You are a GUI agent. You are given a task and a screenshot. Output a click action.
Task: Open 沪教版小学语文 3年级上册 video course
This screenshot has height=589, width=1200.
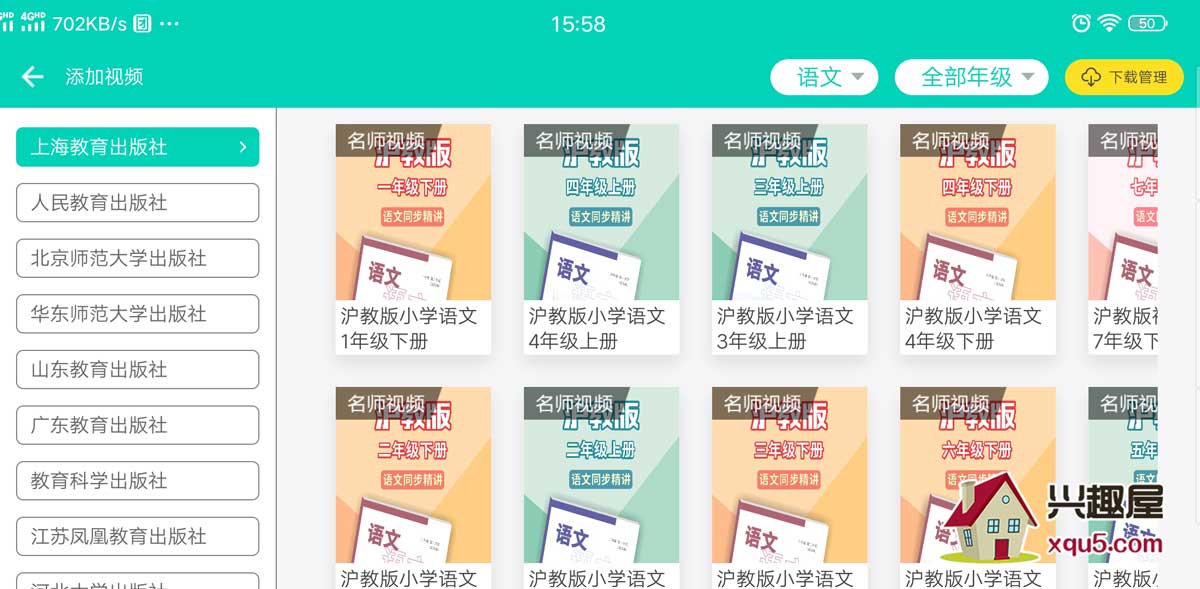(789, 237)
